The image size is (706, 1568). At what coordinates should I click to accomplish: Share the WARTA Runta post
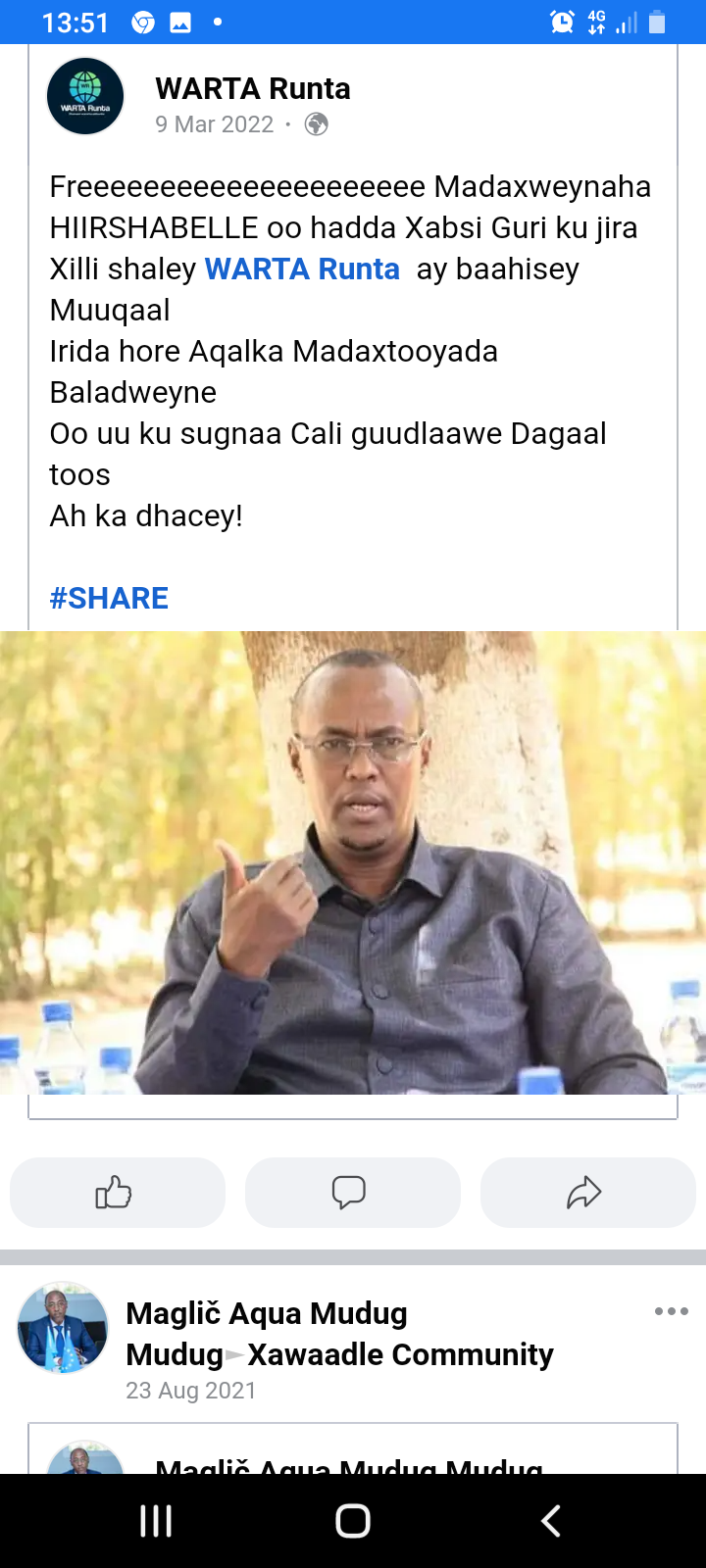coord(587,1193)
